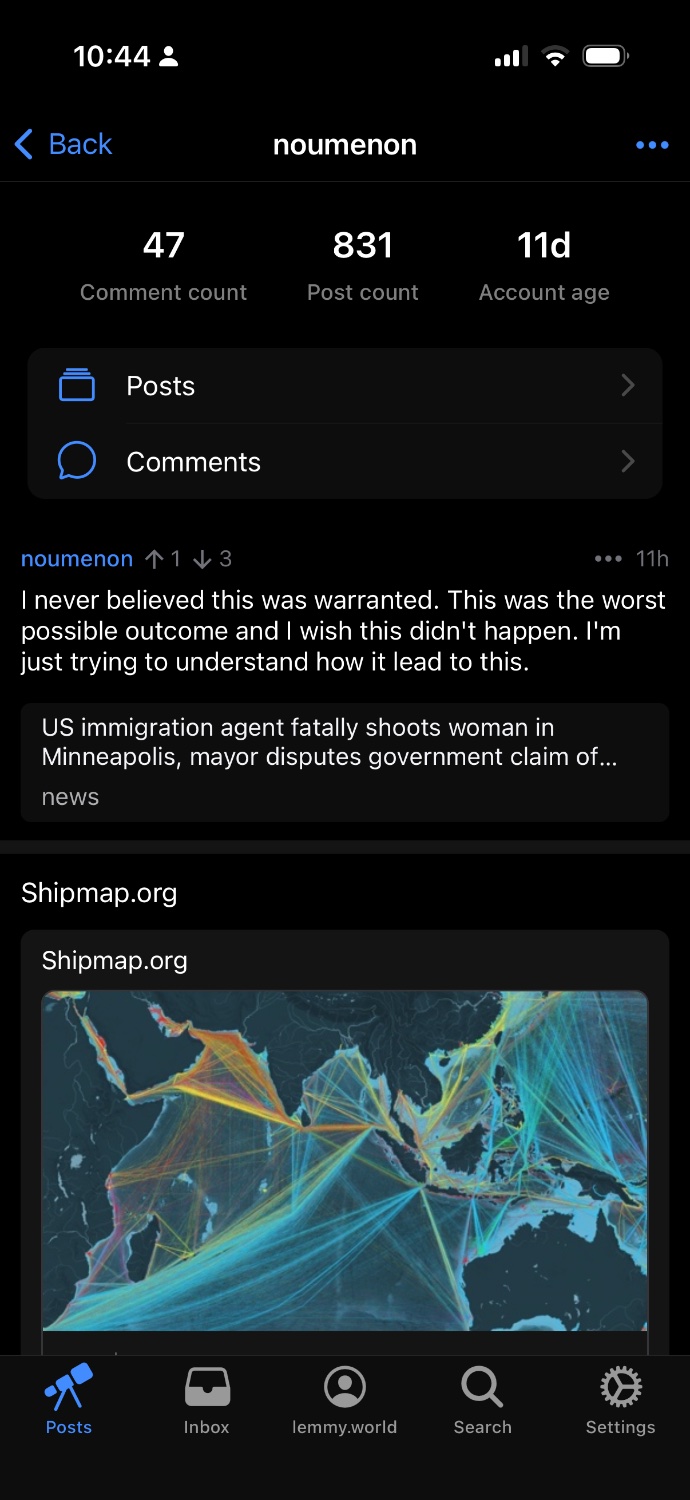Open the Shipmap.org link preview
The width and height of the screenshot is (690, 1500).
[x=345, y=1160]
